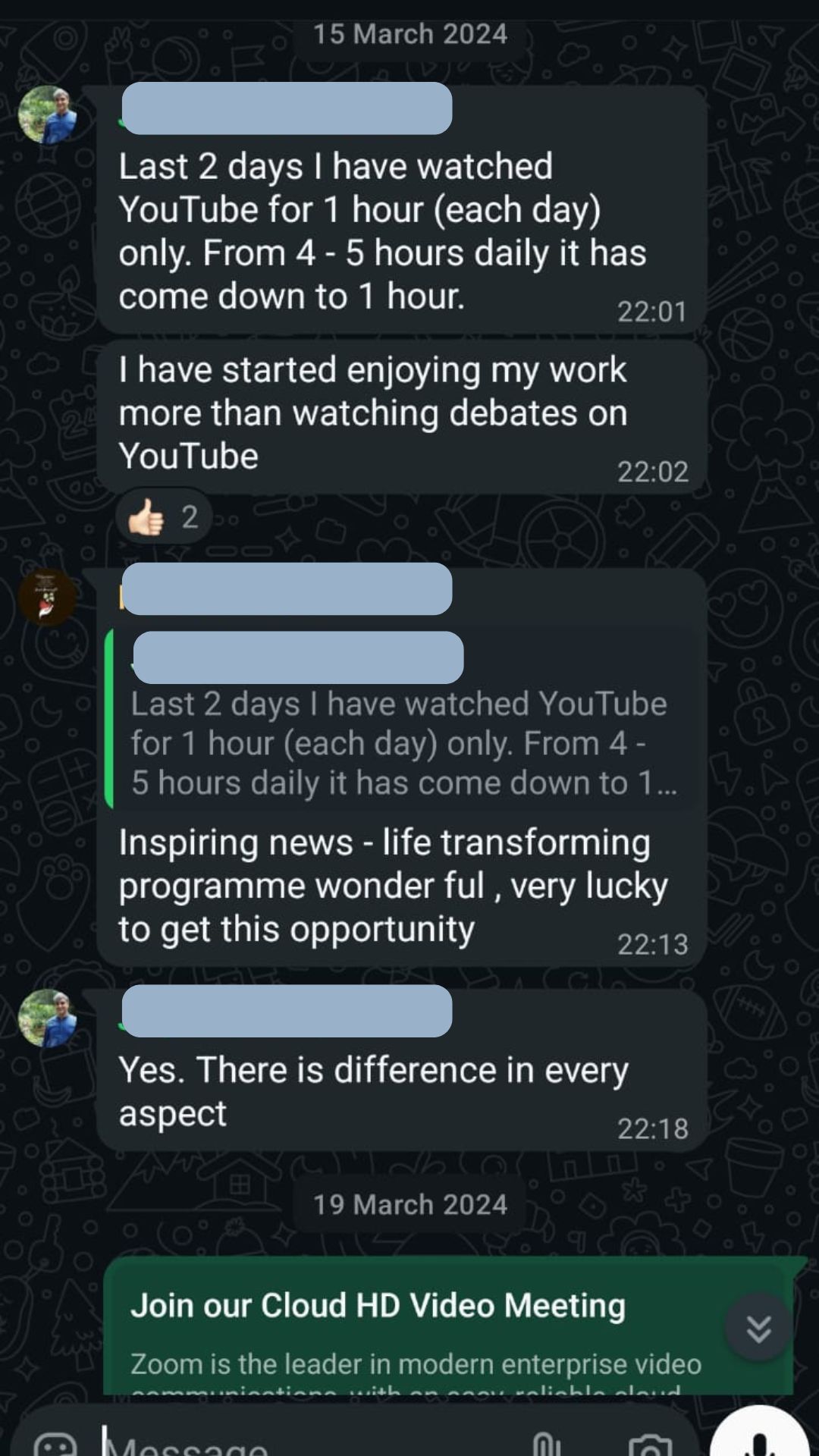Open the thumbs-up reactions count
Screen dimensions: 819x1456
[x=163, y=517]
